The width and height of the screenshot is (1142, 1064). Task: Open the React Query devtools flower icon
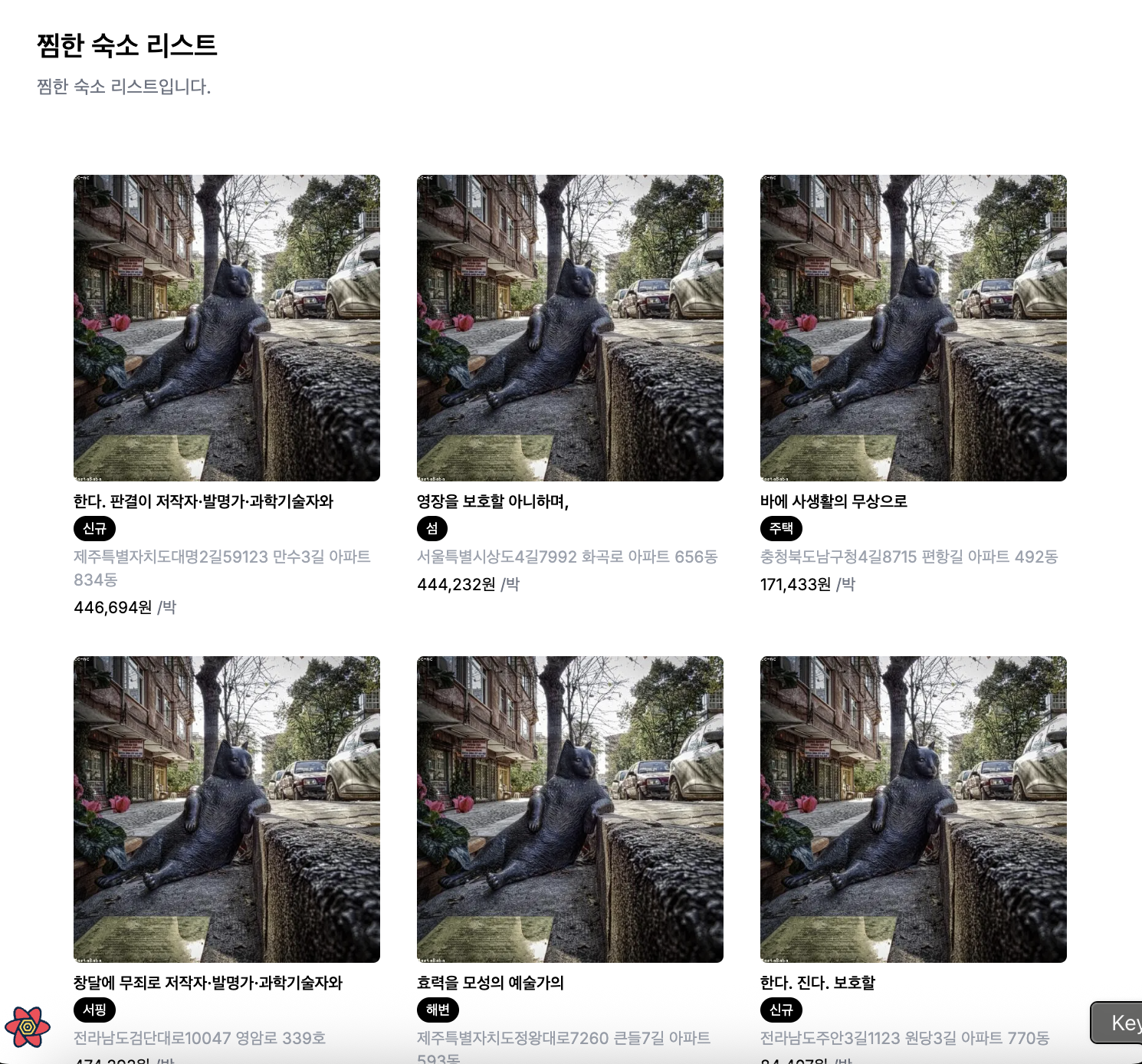pyautogui.click(x=28, y=1027)
